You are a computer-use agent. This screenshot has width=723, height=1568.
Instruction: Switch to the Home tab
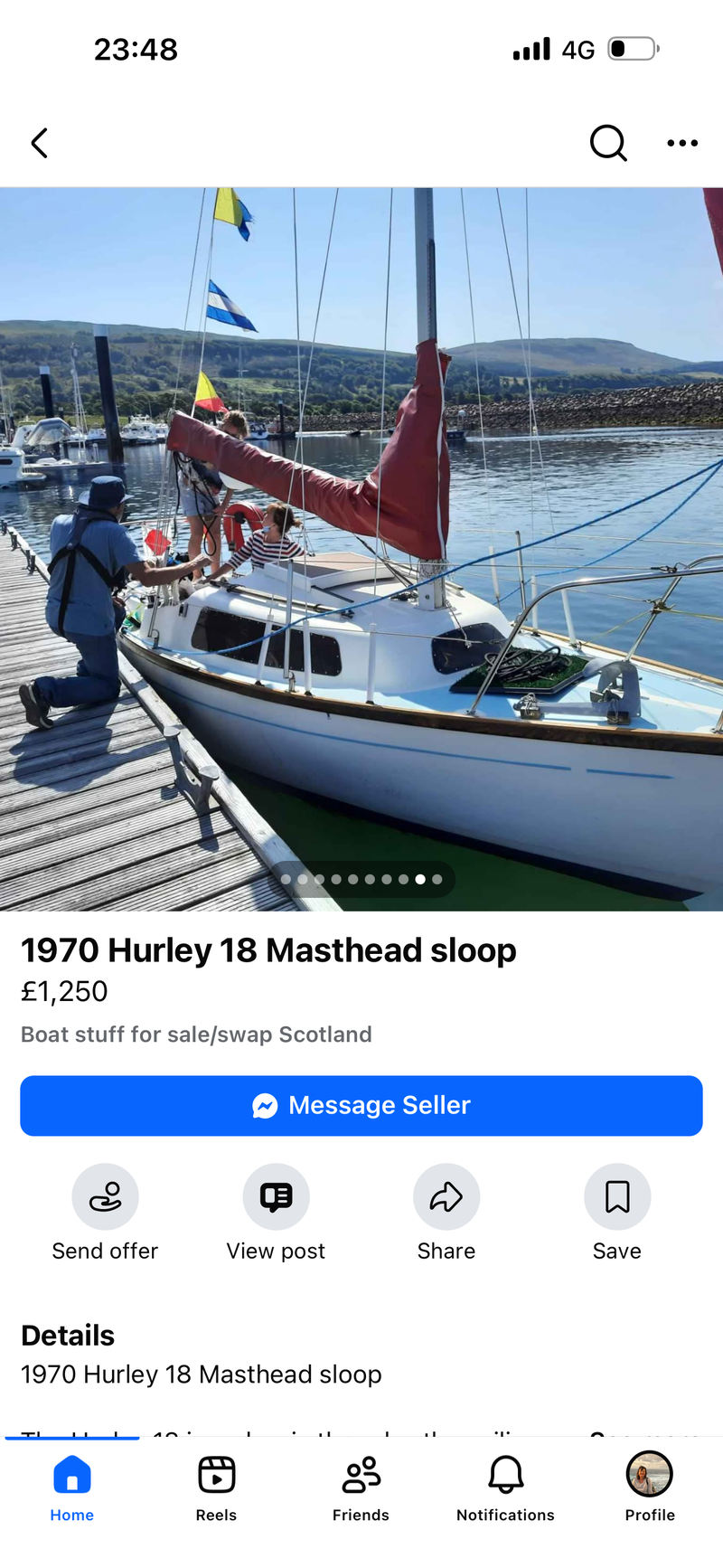pos(72,1488)
